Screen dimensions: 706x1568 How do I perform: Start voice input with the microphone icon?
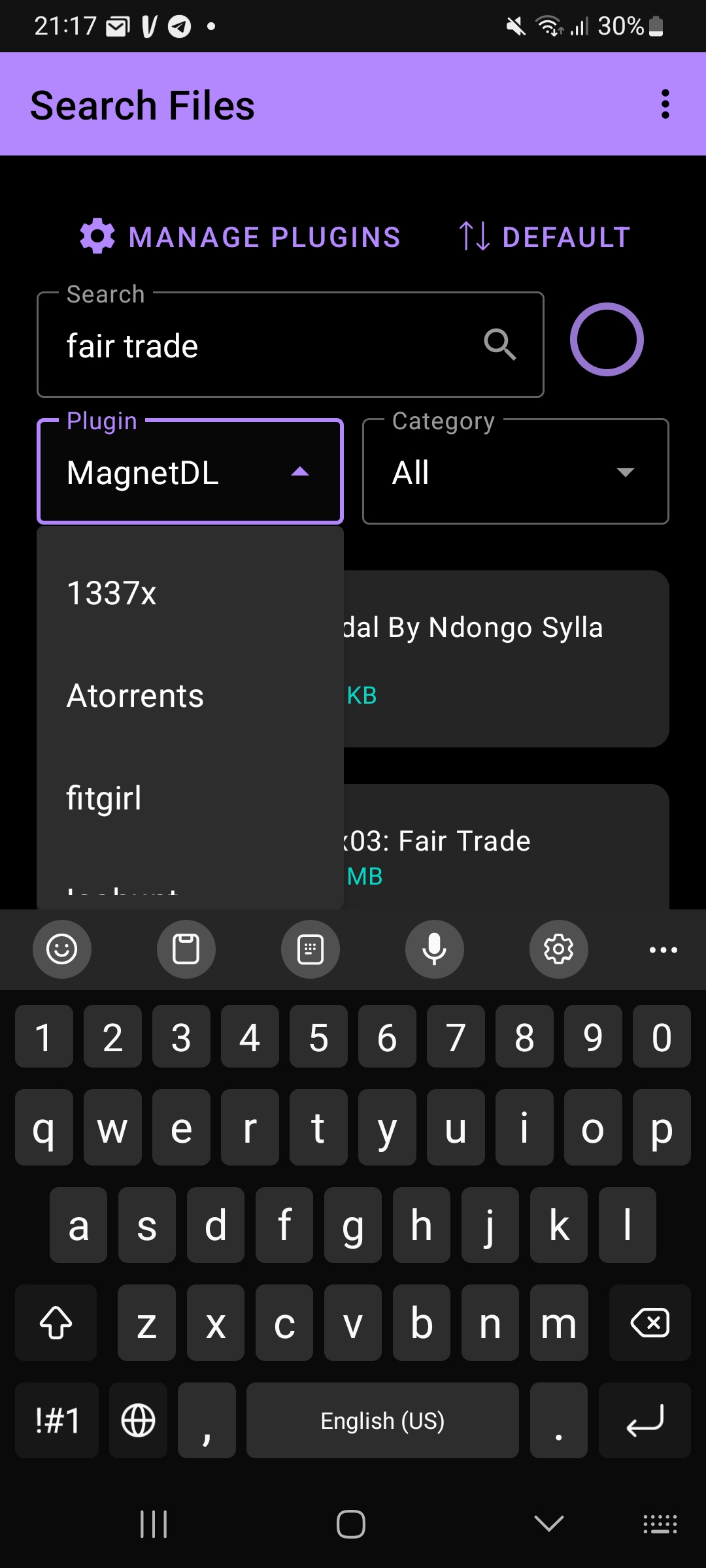point(434,949)
